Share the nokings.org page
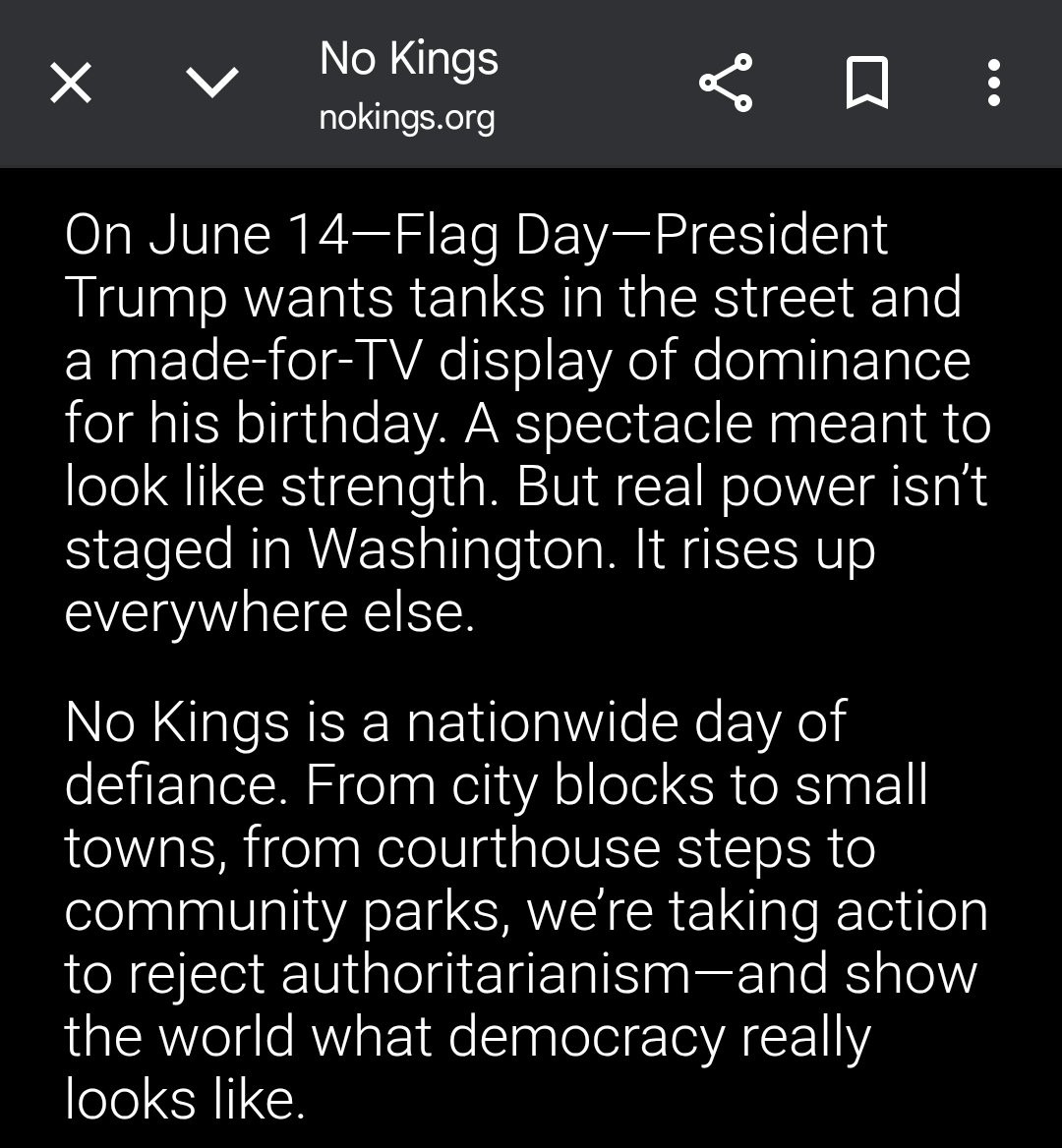Viewport: 1062px width, 1148px height. click(726, 84)
